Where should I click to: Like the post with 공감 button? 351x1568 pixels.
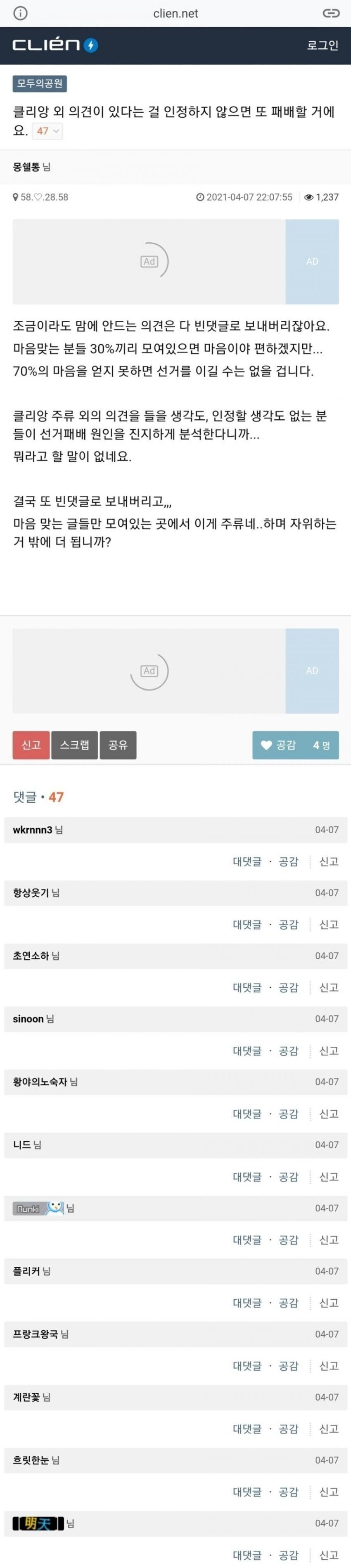(295, 745)
